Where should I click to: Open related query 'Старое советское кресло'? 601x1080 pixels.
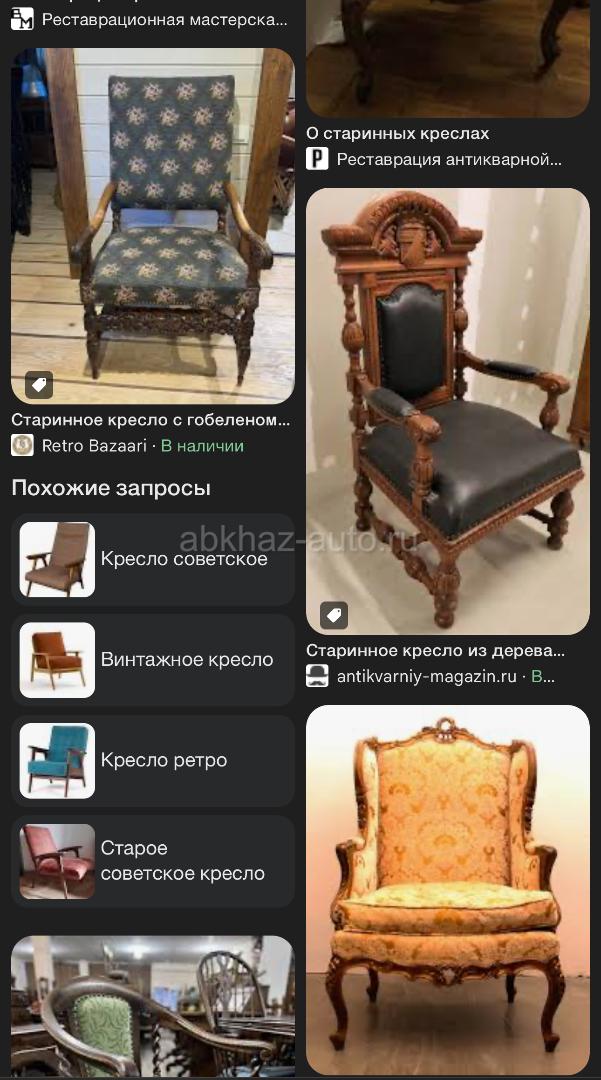[153, 861]
